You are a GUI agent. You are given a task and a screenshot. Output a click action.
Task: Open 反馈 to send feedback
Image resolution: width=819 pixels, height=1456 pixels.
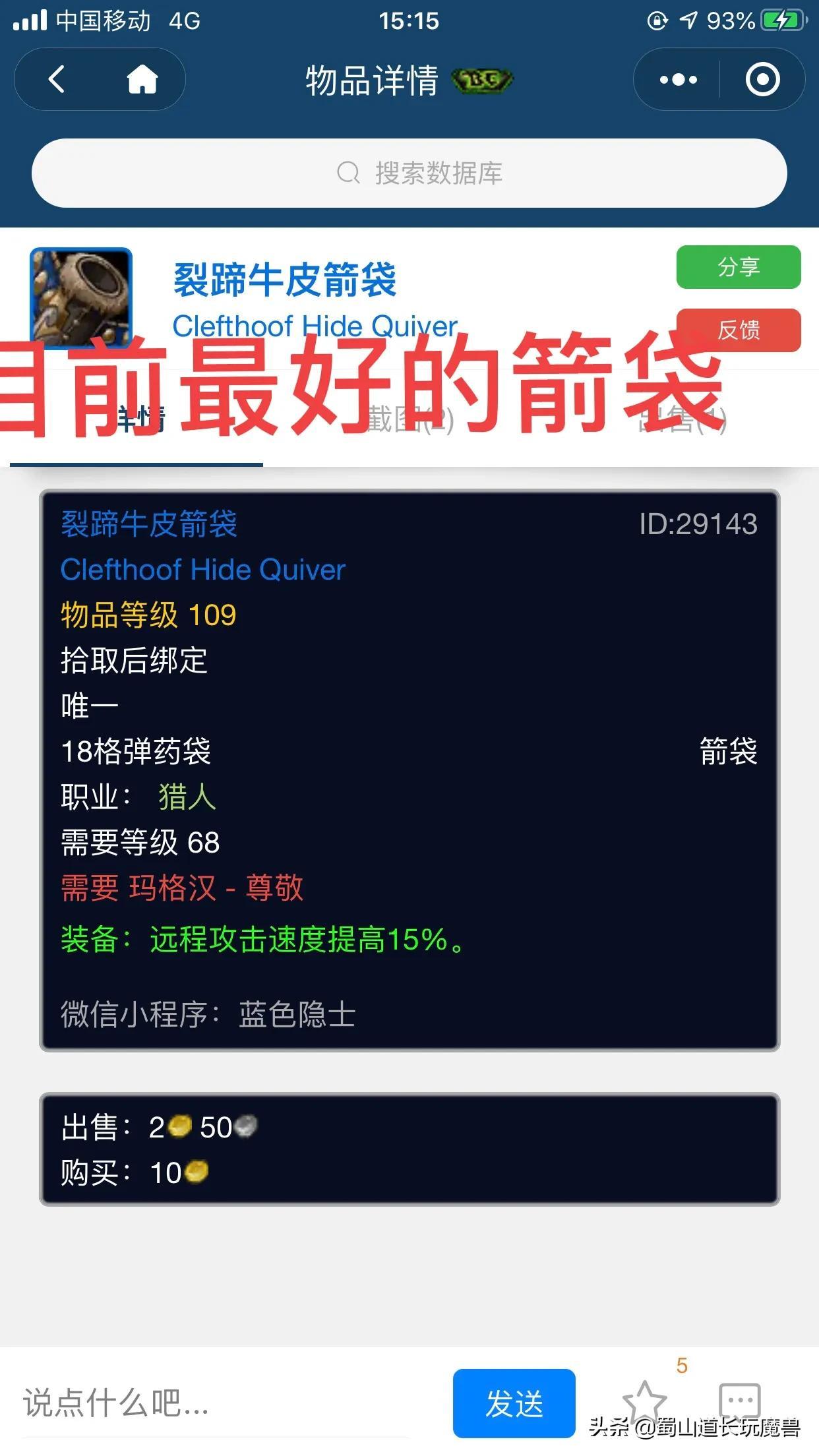pyautogui.click(x=739, y=330)
